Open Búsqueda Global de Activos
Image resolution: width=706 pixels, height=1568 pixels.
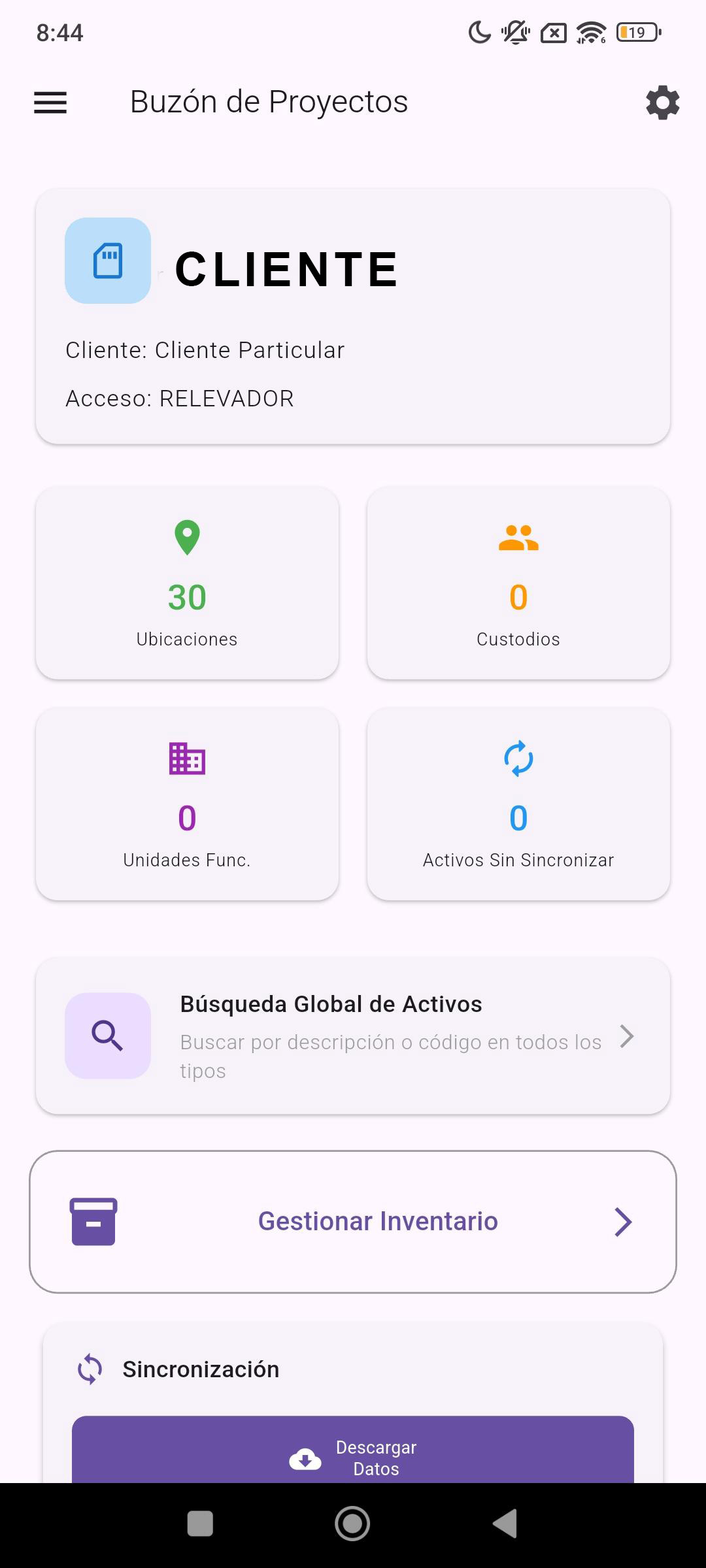tap(353, 1036)
